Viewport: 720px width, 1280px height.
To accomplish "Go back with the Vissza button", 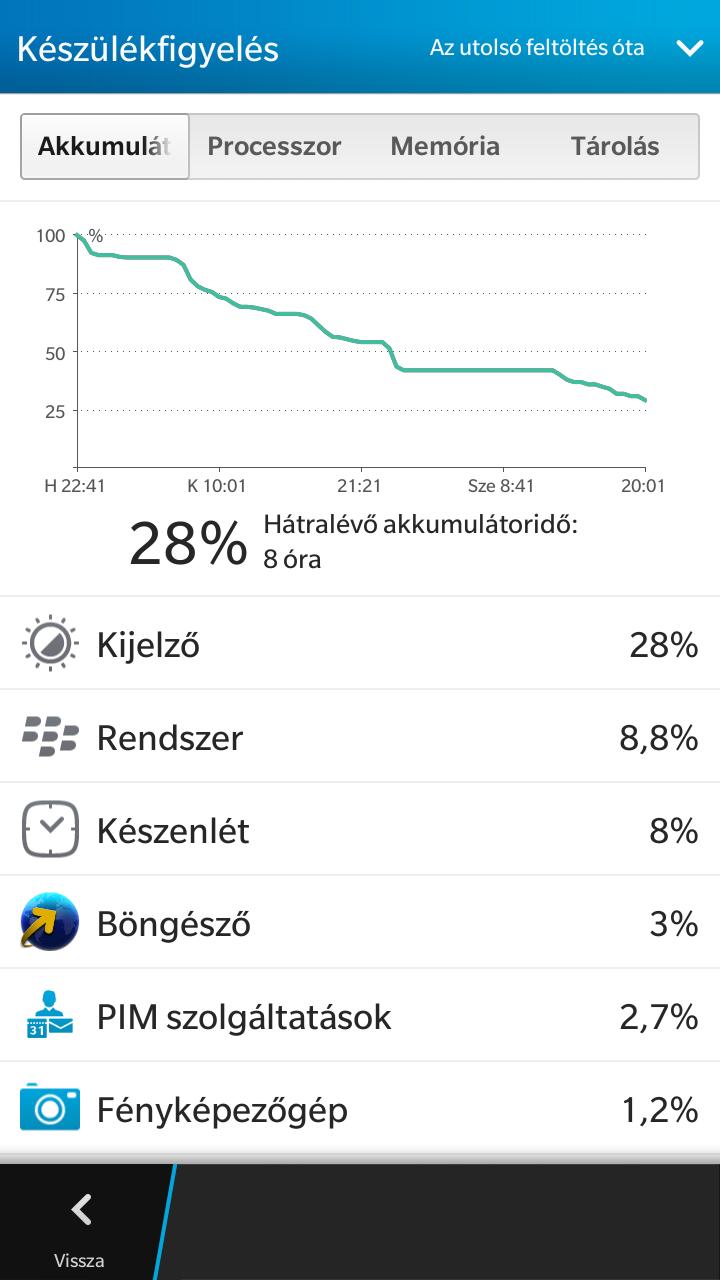I will click(80, 1224).
